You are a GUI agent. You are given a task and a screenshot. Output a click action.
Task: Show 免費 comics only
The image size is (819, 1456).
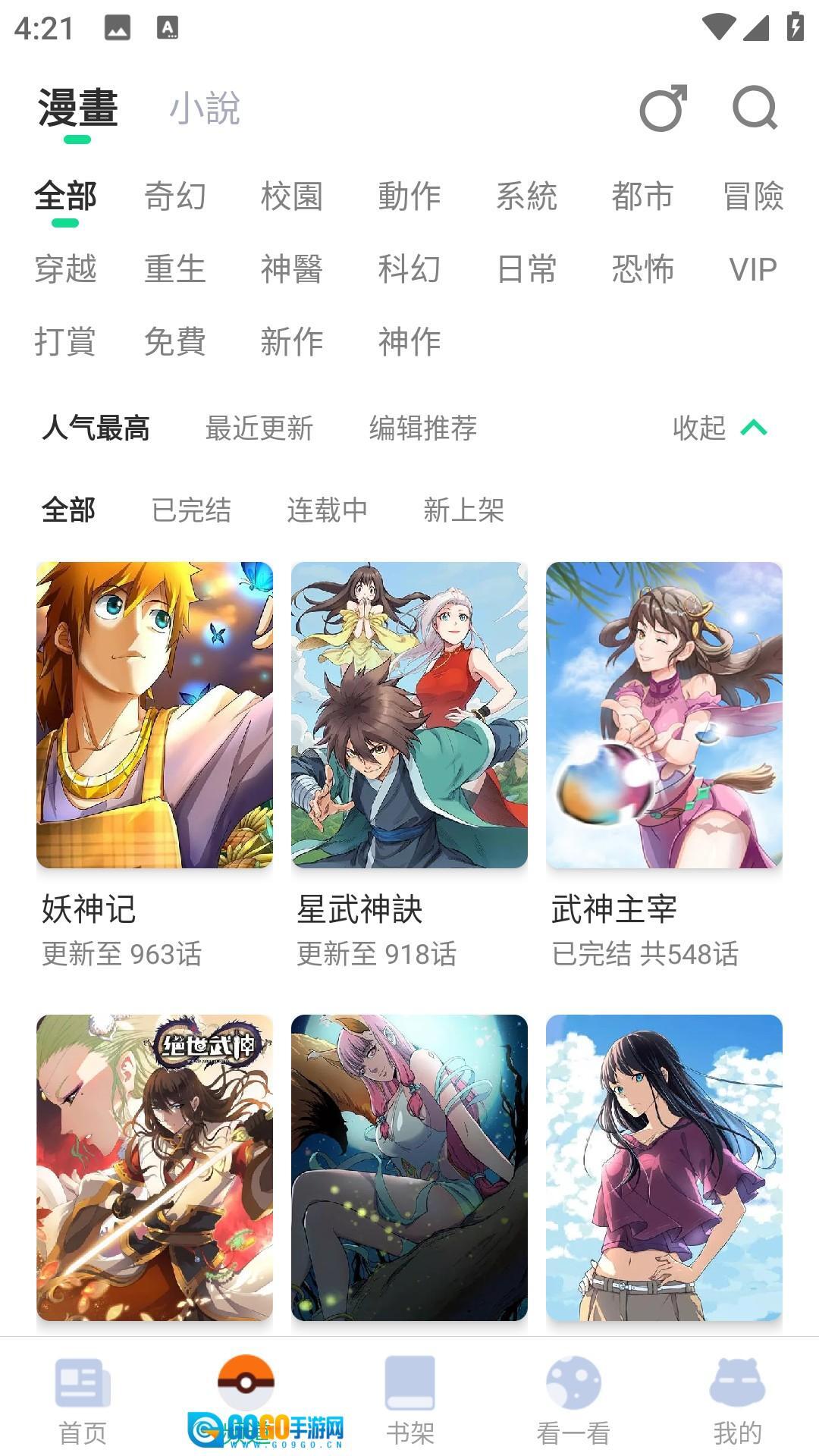[x=175, y=341]
